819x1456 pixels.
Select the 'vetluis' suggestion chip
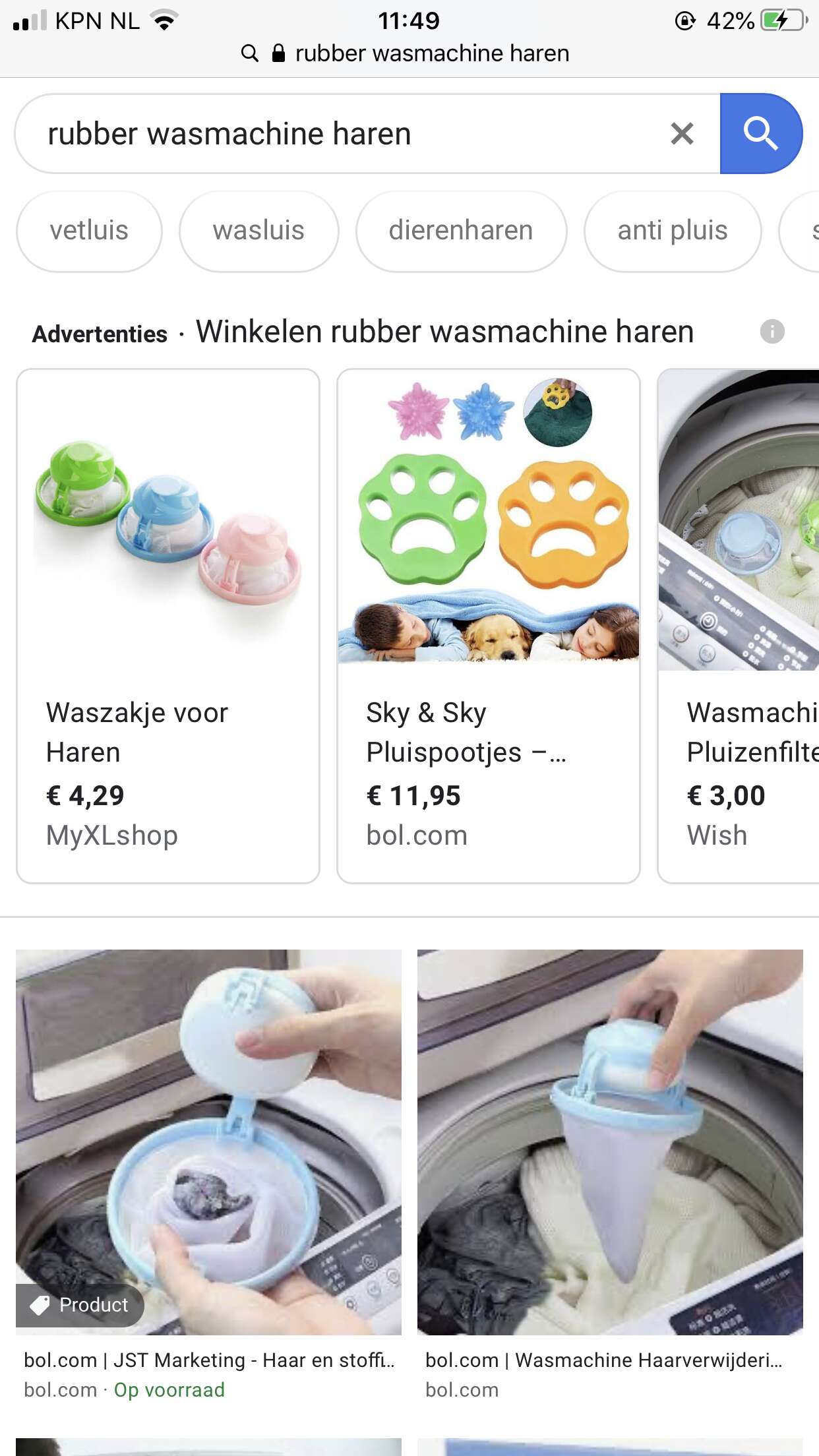[x=89, y=231]
